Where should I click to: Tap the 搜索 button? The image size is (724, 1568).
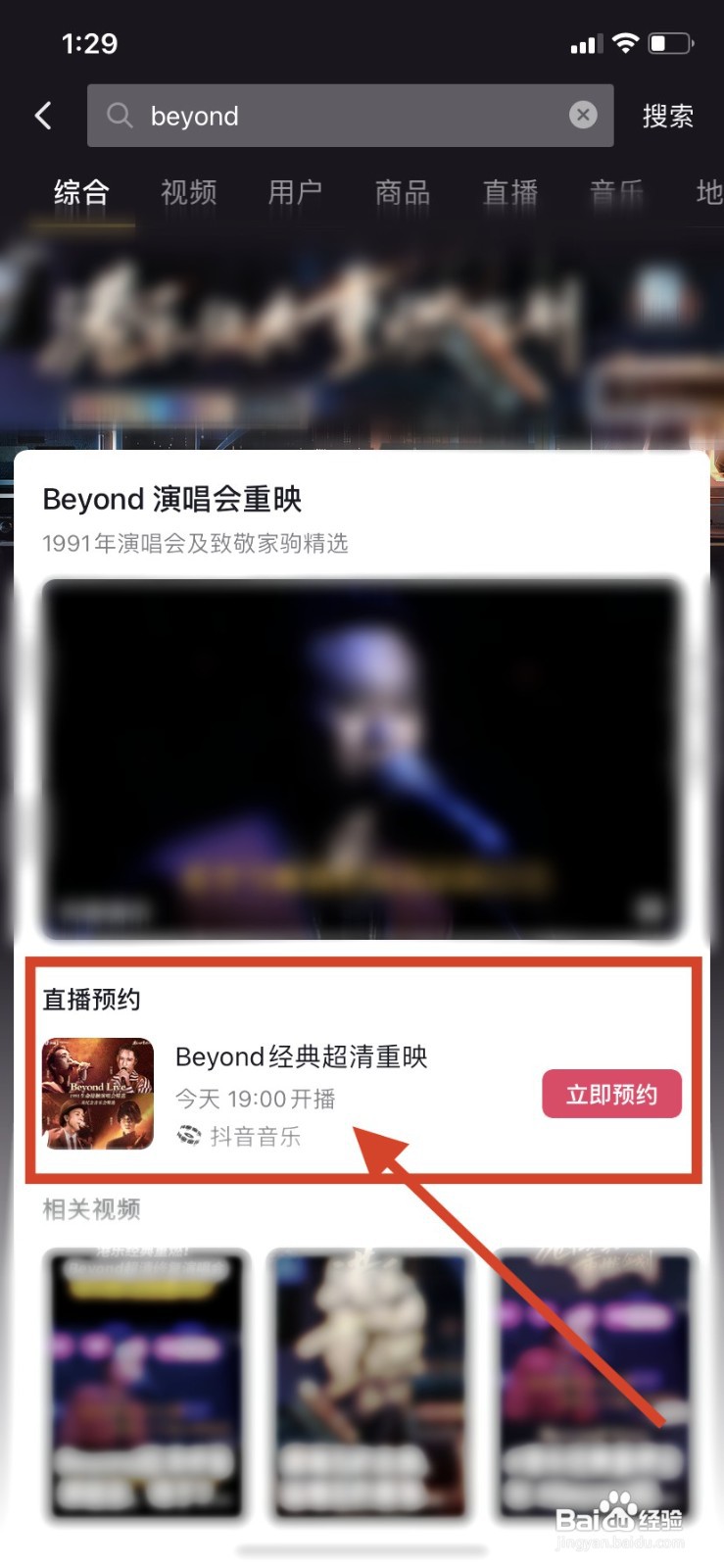[667, 115]
